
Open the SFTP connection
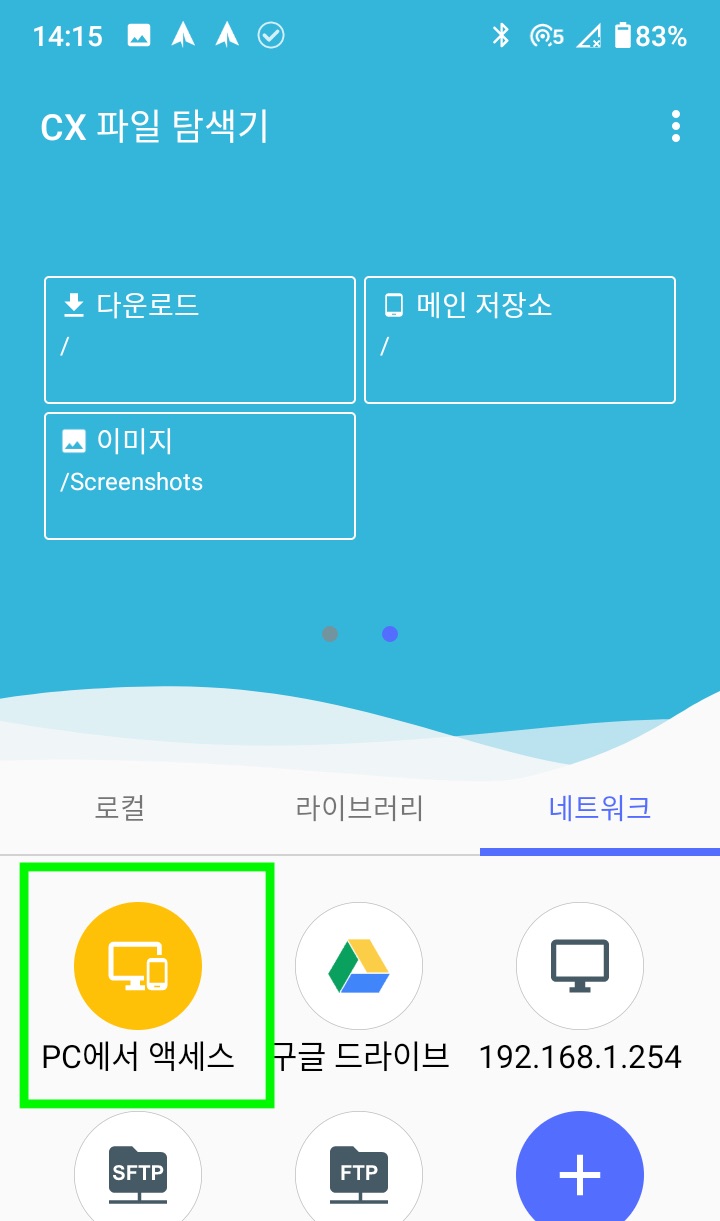point(138,1172)
